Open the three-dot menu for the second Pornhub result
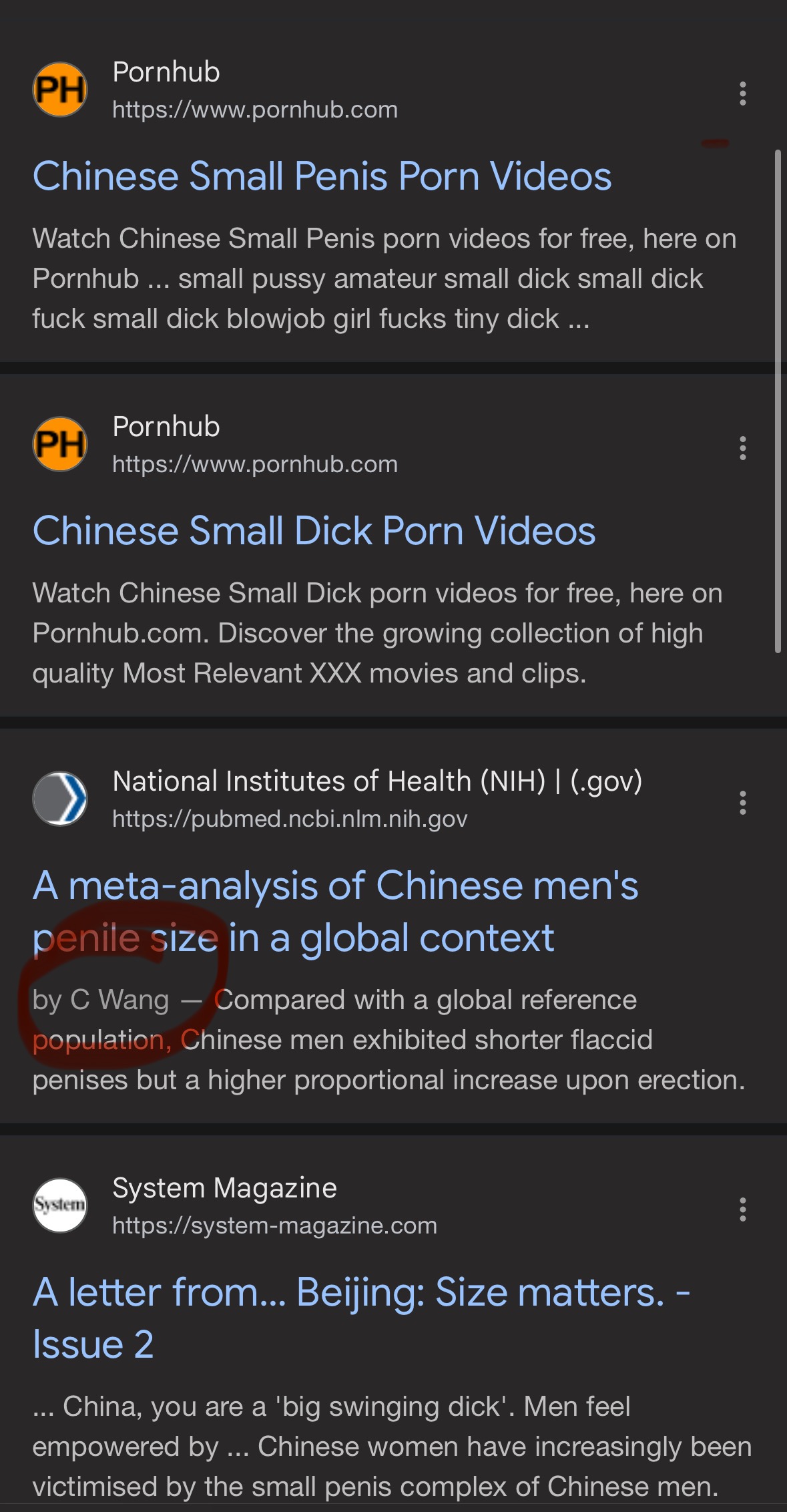787x1512 pixels. [x=742, y=448]
